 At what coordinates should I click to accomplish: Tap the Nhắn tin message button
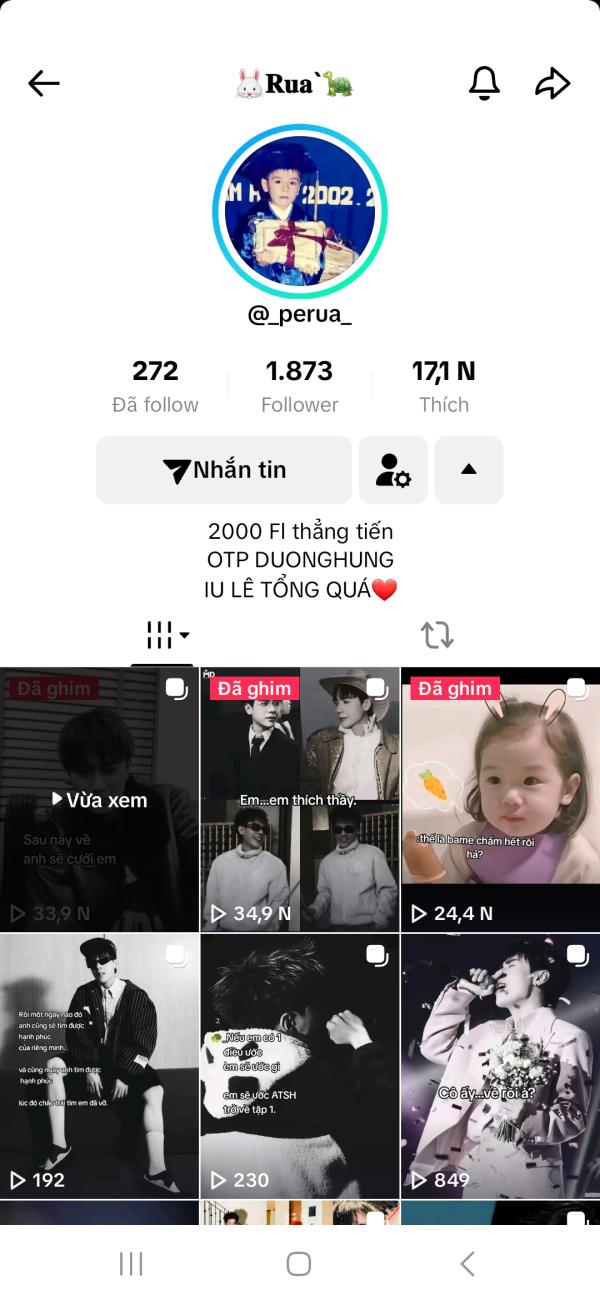(x=224, y=470)
